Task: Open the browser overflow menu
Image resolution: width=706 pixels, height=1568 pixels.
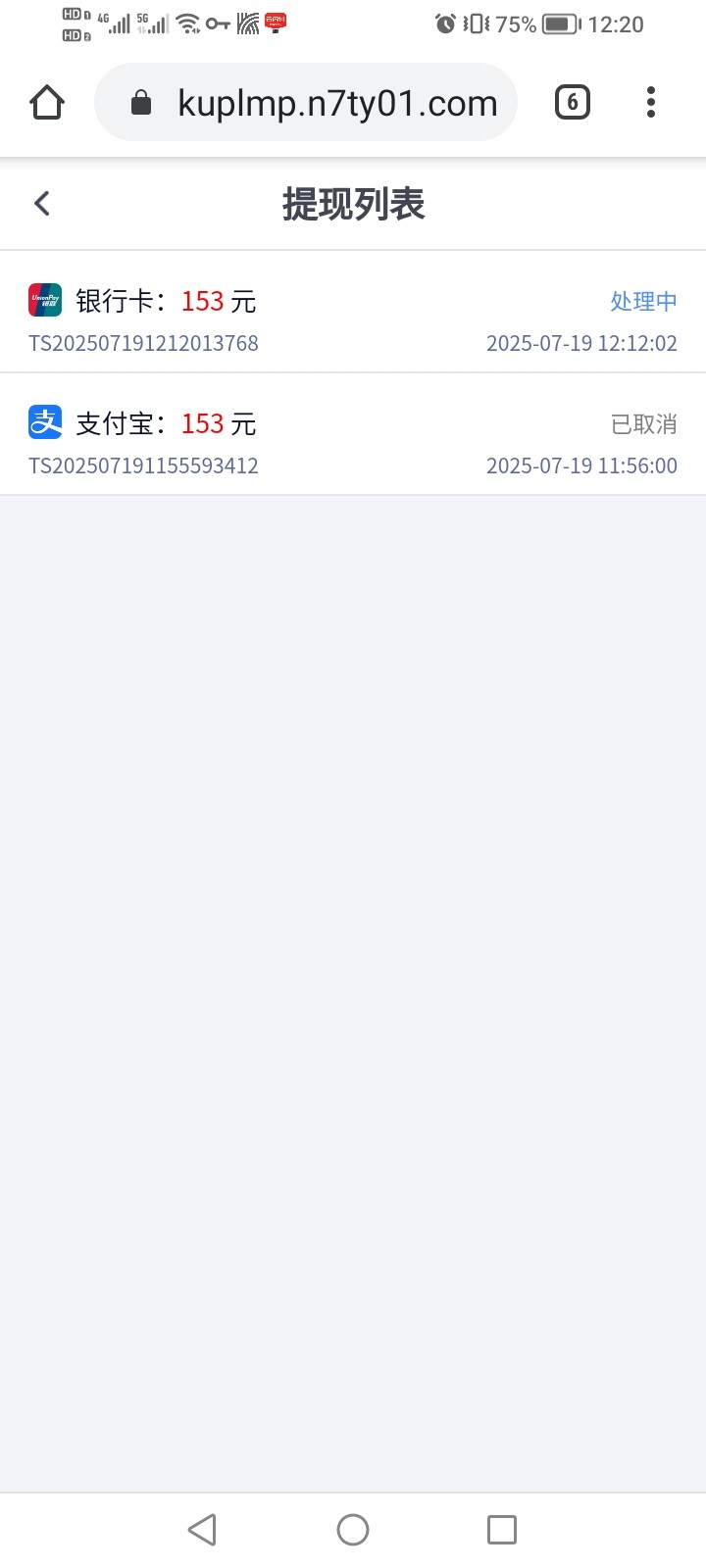Action: tap(651, 102)
